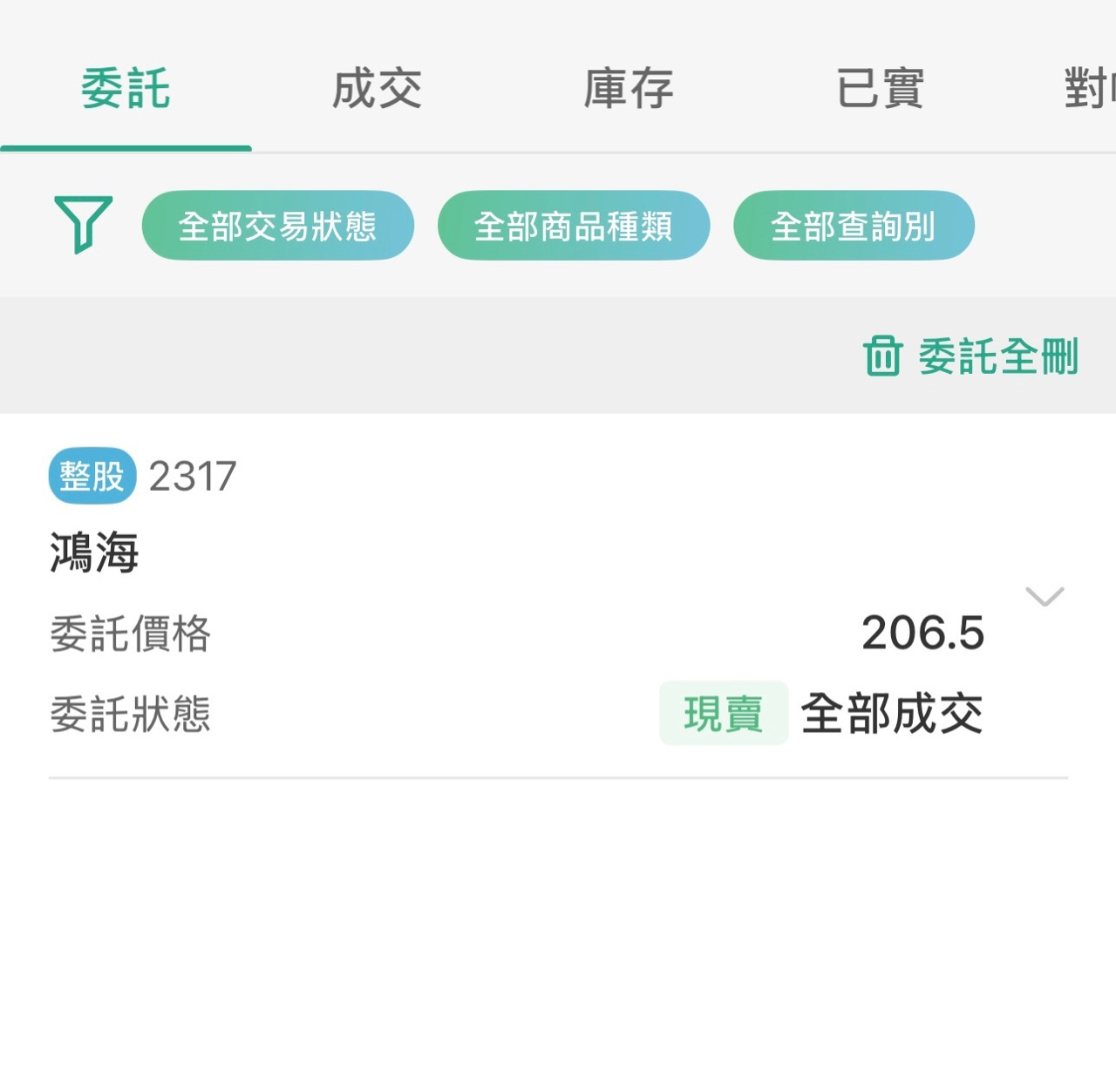Open the filter funnel icon
The width and height of the screenshot is (1116, 1092).
click(83, 225)
